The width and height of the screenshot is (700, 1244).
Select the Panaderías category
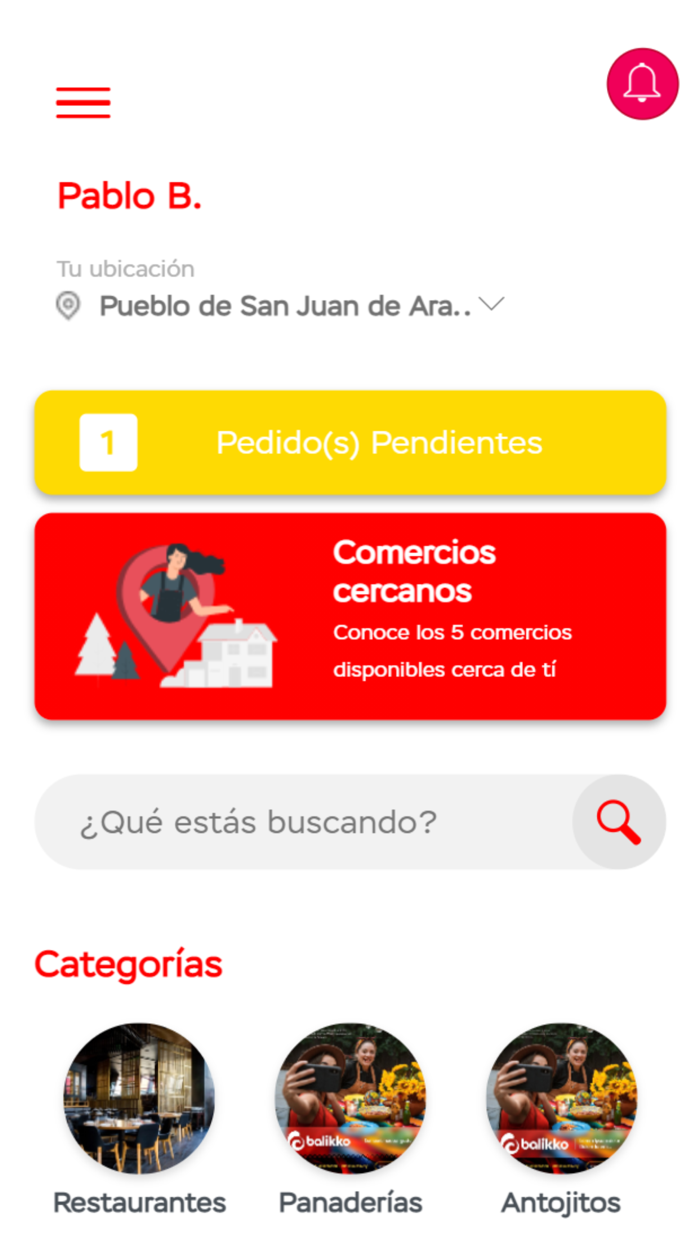pos(350,1098)
